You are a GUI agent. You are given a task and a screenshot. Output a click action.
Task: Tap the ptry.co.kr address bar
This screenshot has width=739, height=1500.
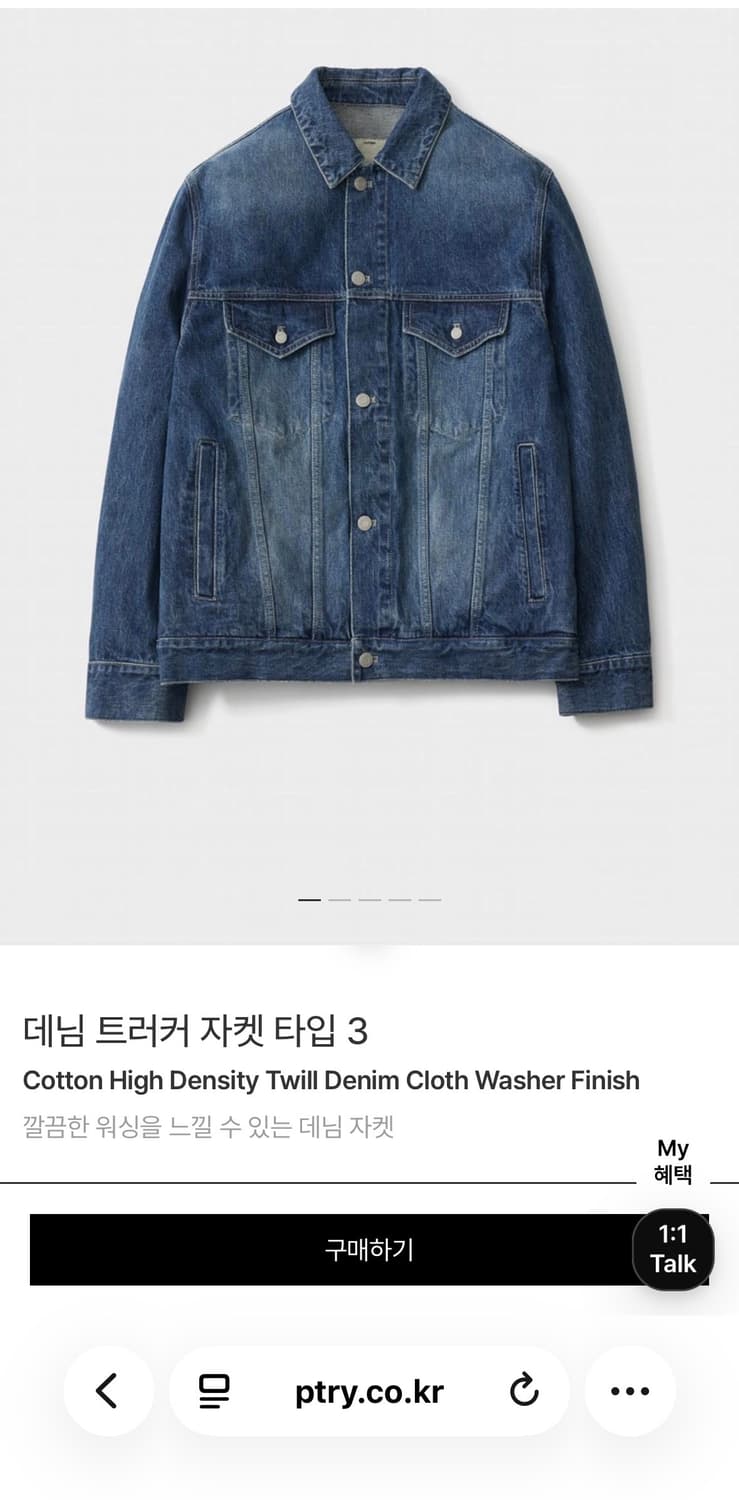click(x=369, y=1391)
